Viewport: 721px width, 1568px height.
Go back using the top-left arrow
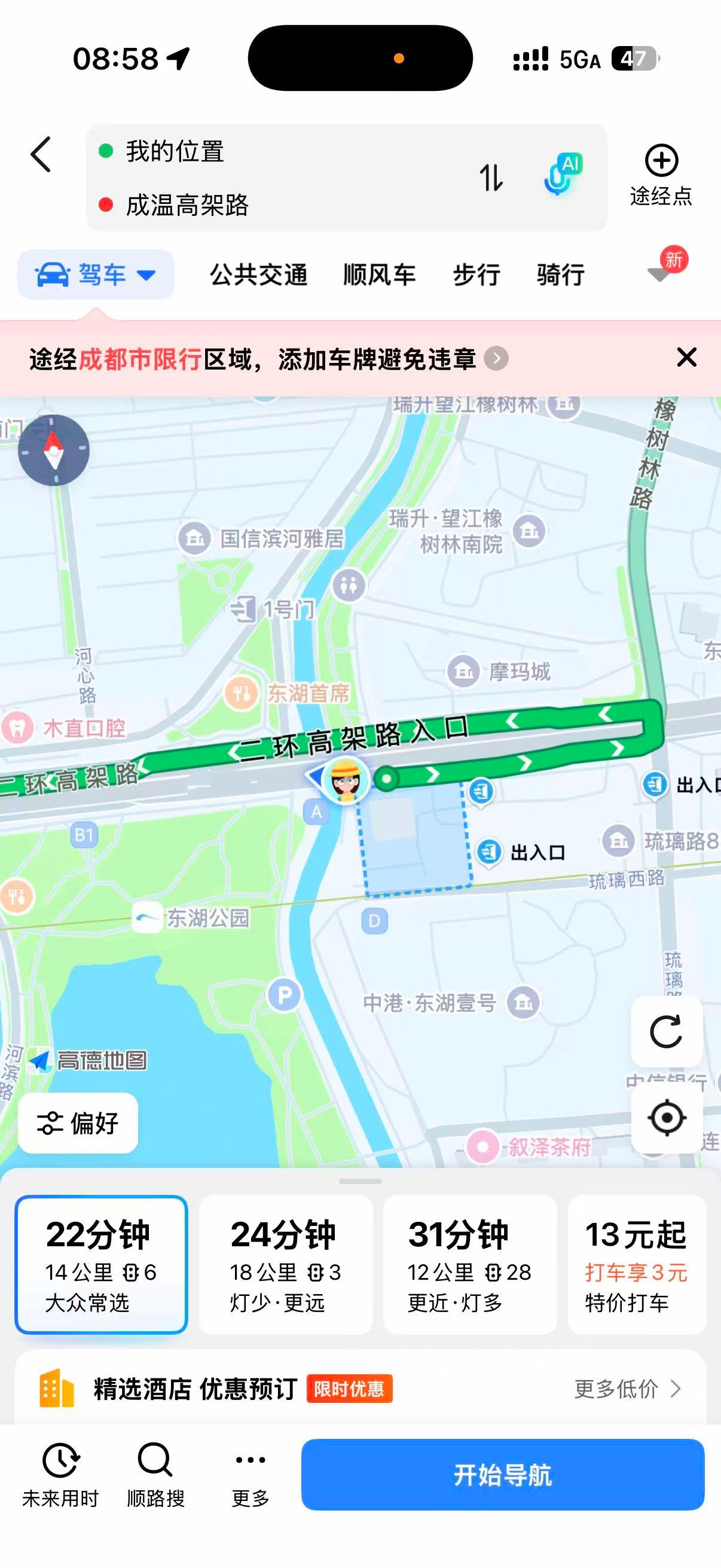41,155
